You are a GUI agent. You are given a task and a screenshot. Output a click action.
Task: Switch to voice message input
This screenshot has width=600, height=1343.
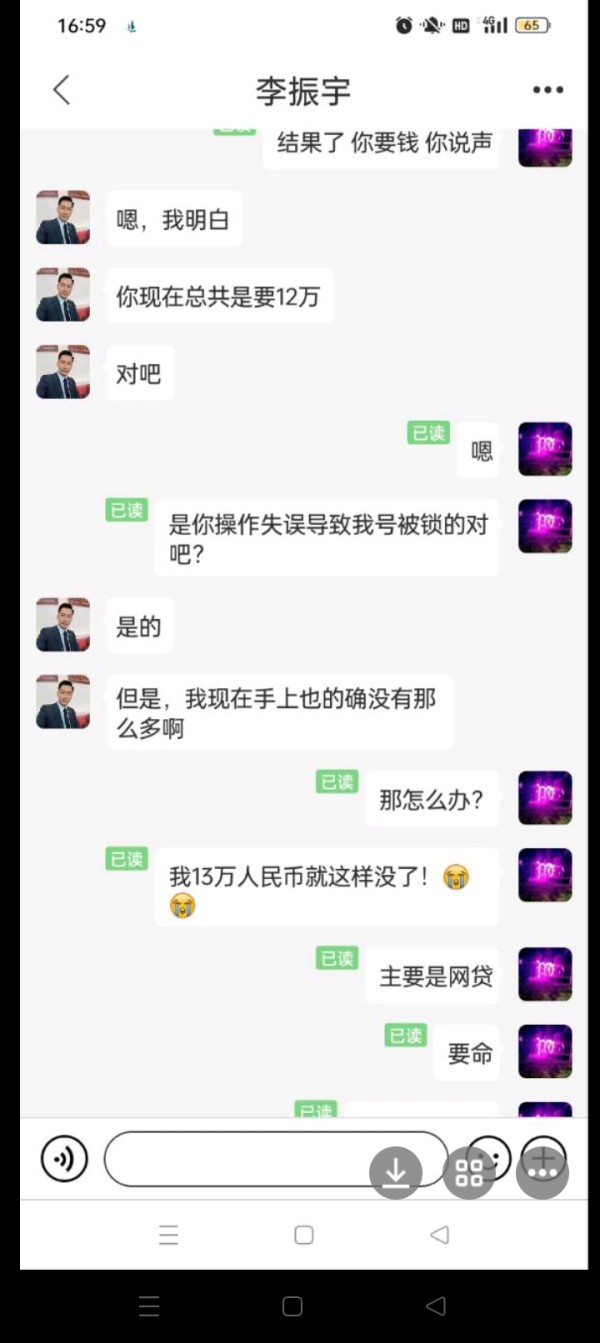[x=64, y=1159]
